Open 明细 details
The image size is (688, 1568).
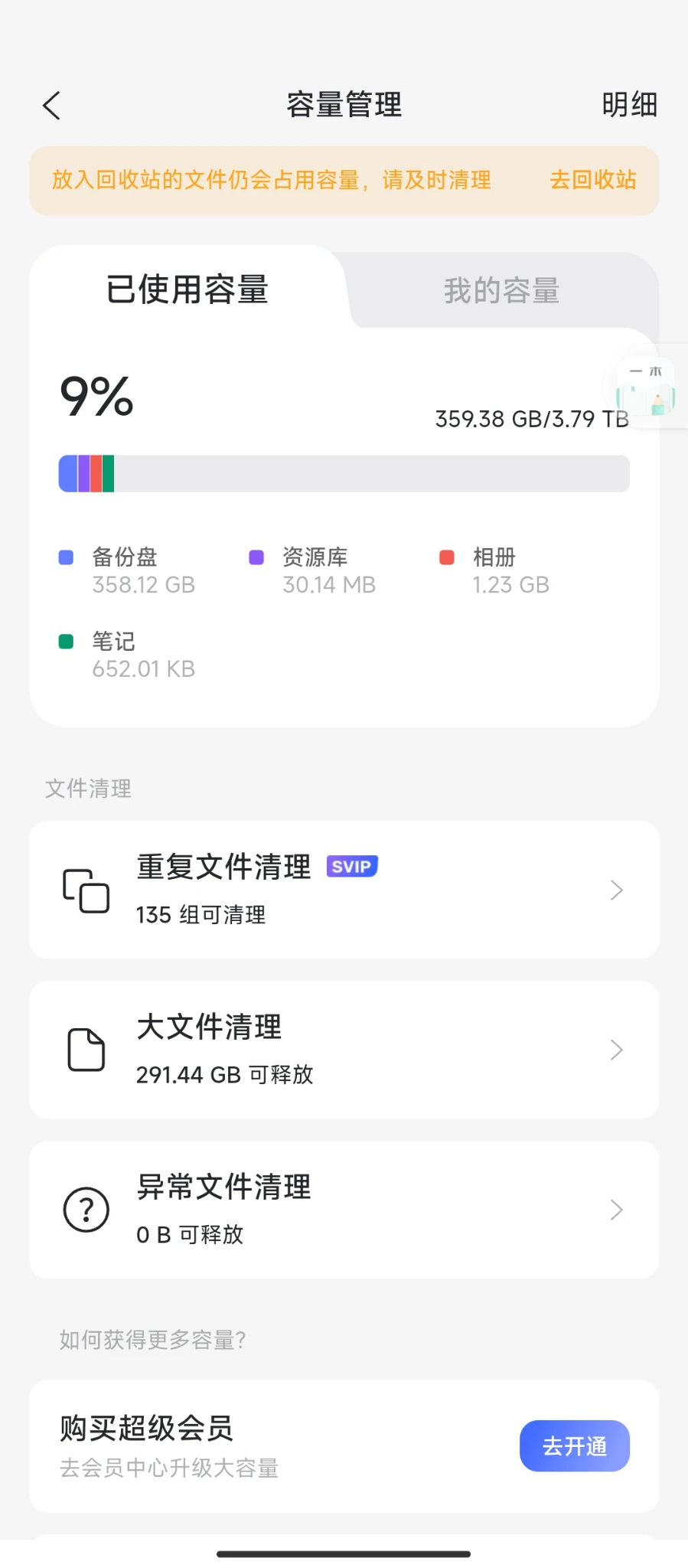point(629,105)
